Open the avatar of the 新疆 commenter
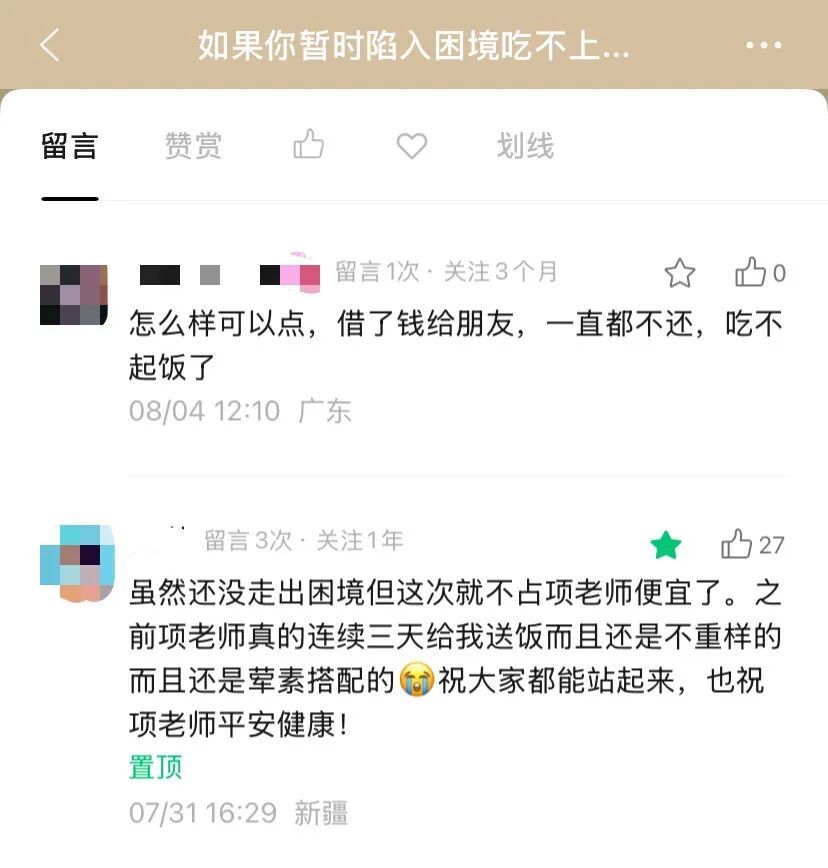The width and height of the screenshot is (828, 868). click(x=77, y=562)
